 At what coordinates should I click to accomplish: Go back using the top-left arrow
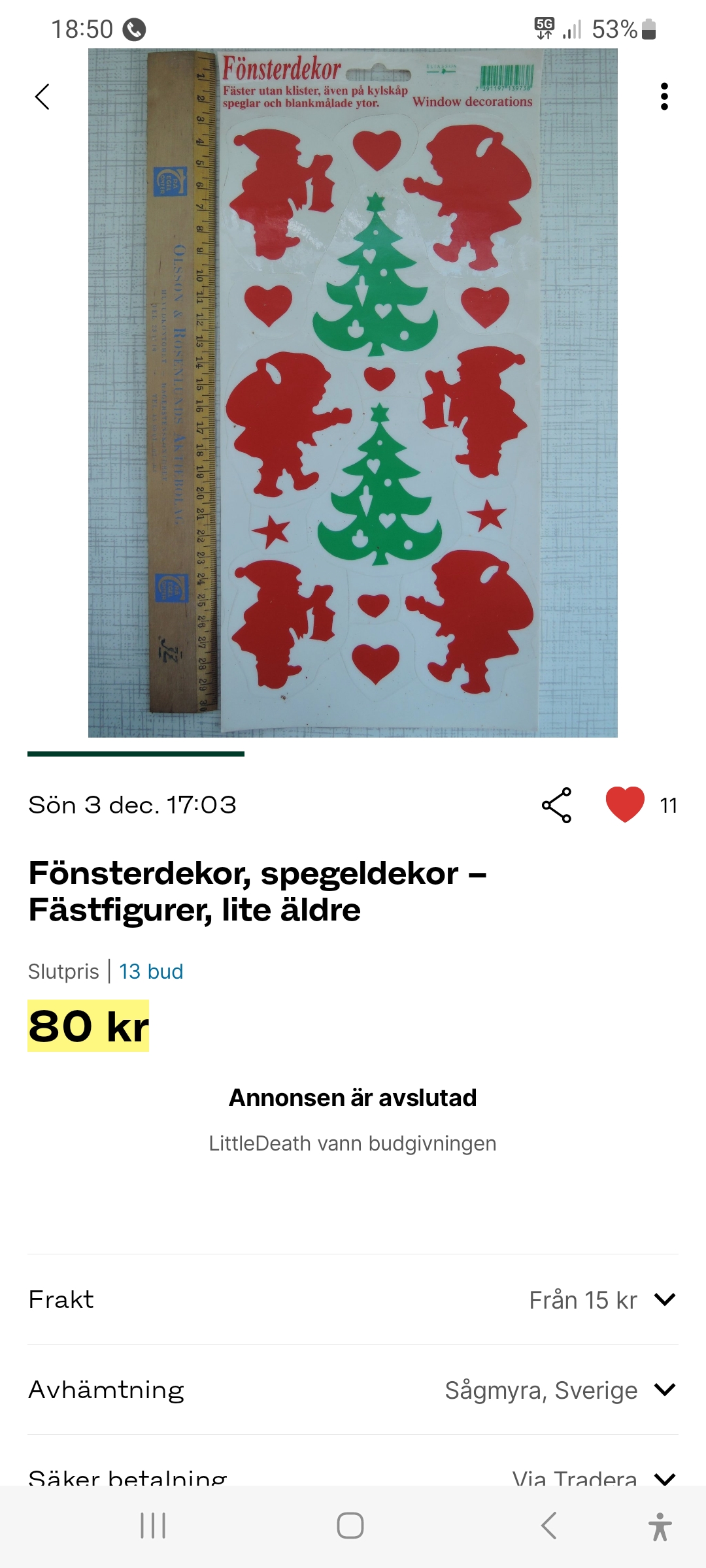pyautogui.click(x=42, y=97)
